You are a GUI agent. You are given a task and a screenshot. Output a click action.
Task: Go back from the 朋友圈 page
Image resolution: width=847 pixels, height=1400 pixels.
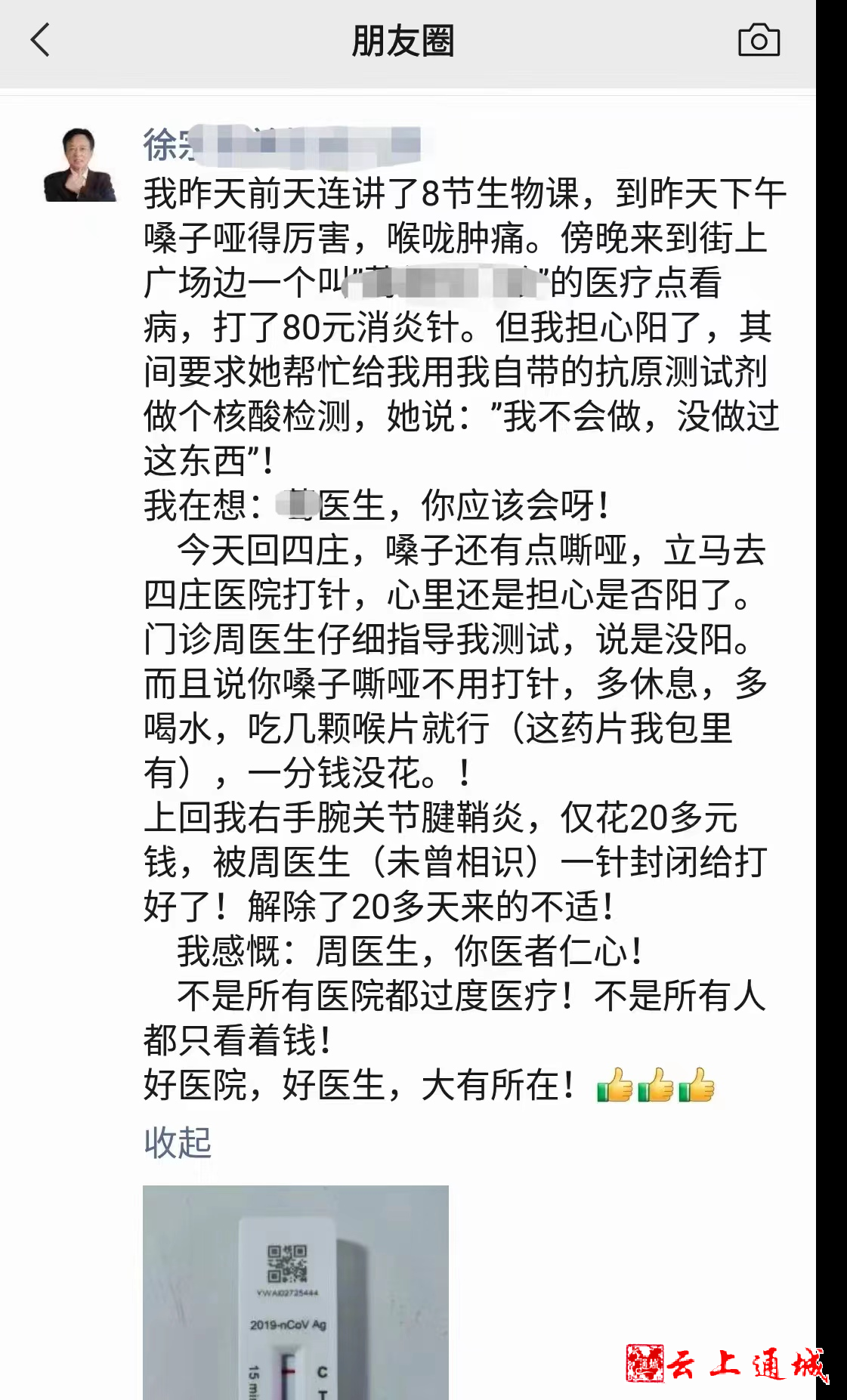coord(41,40)
